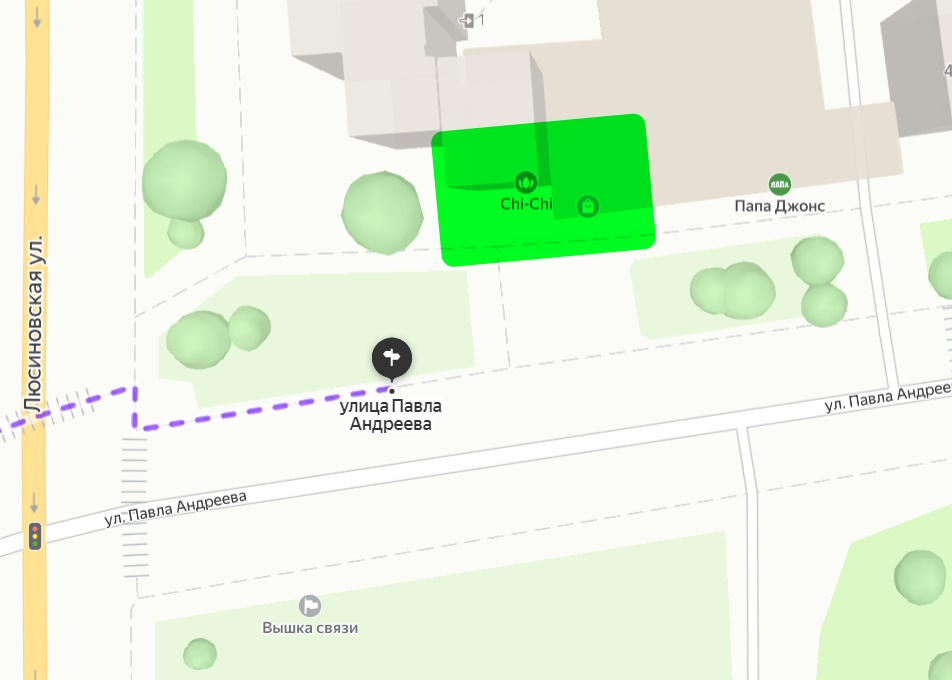Open the Вышка связи landmark marker
Viewport: 952px width, 680px height.
coord(310,606)
